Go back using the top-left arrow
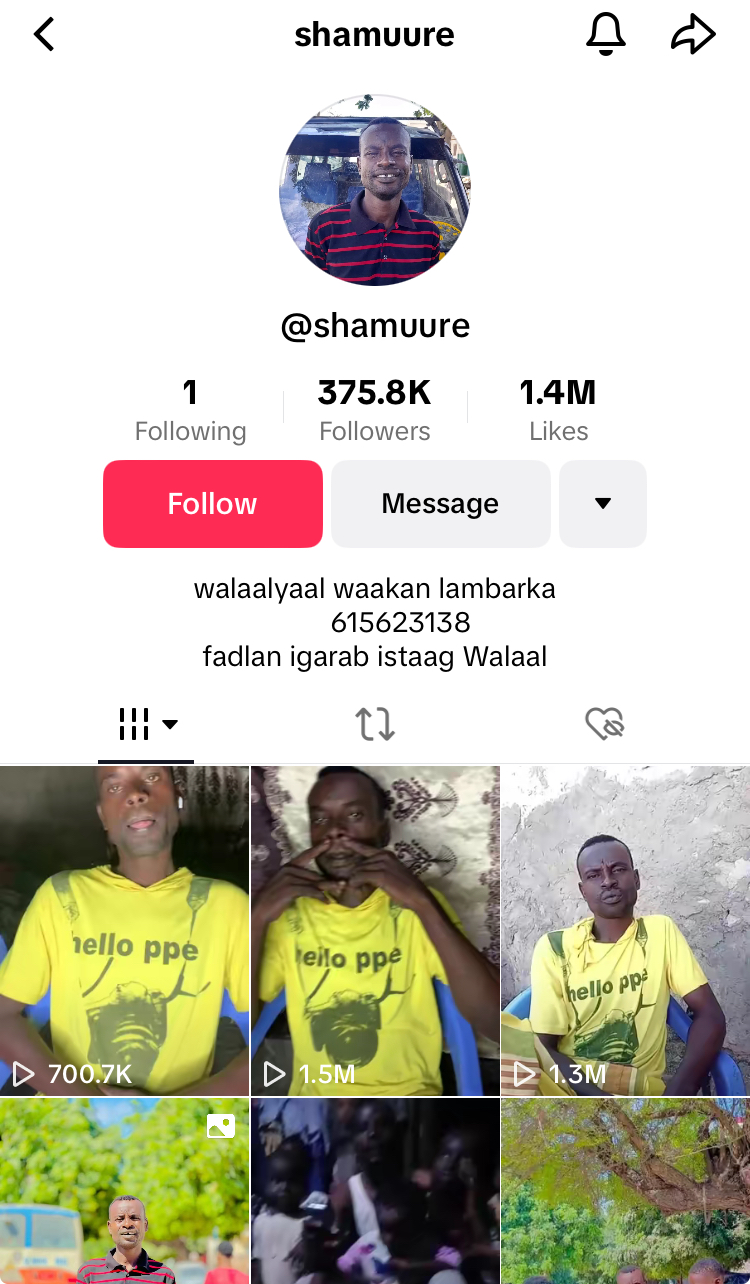Image resolution: width=750 pixels, height=1284 pixels. [44, 35]
